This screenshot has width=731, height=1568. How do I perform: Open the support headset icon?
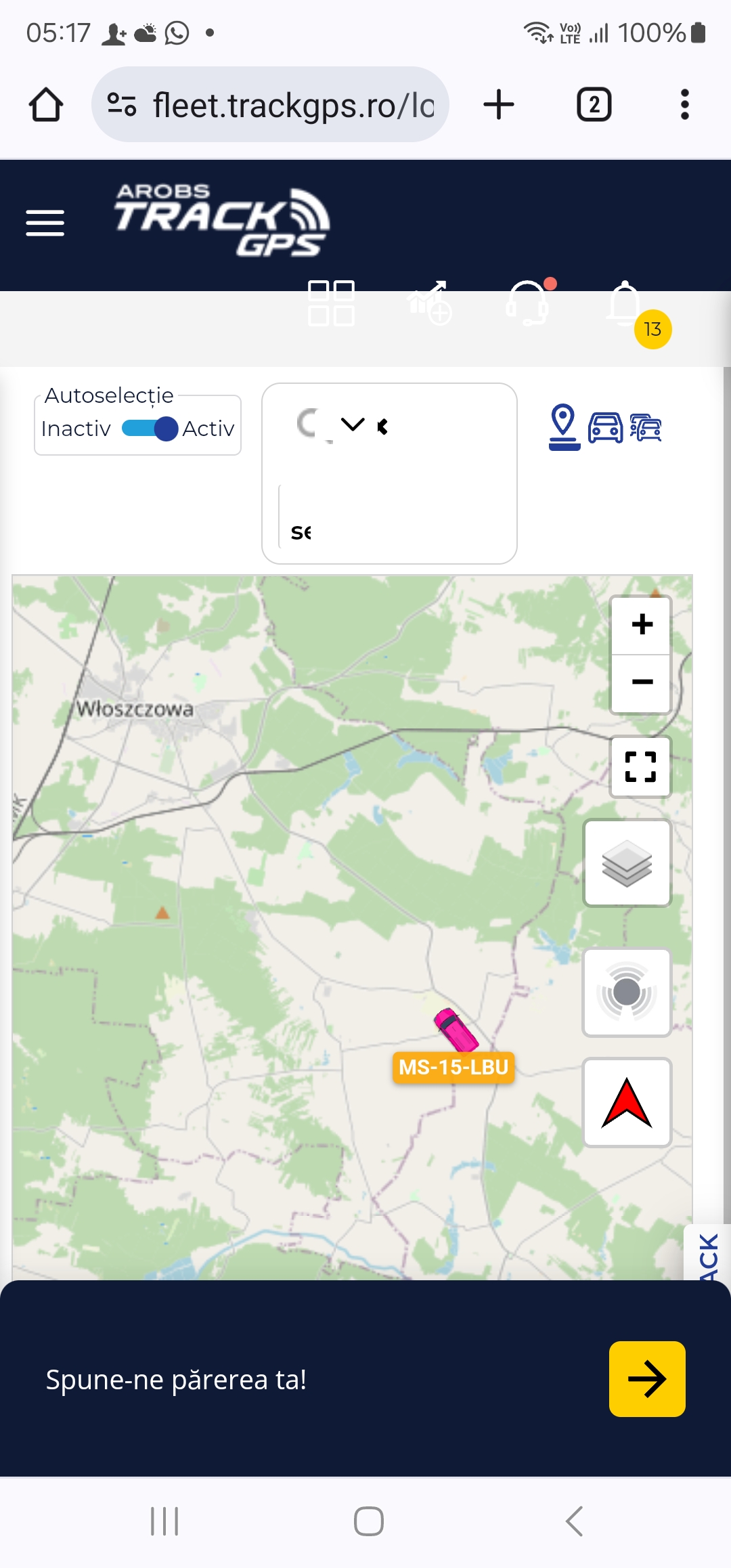pos(529,304)
